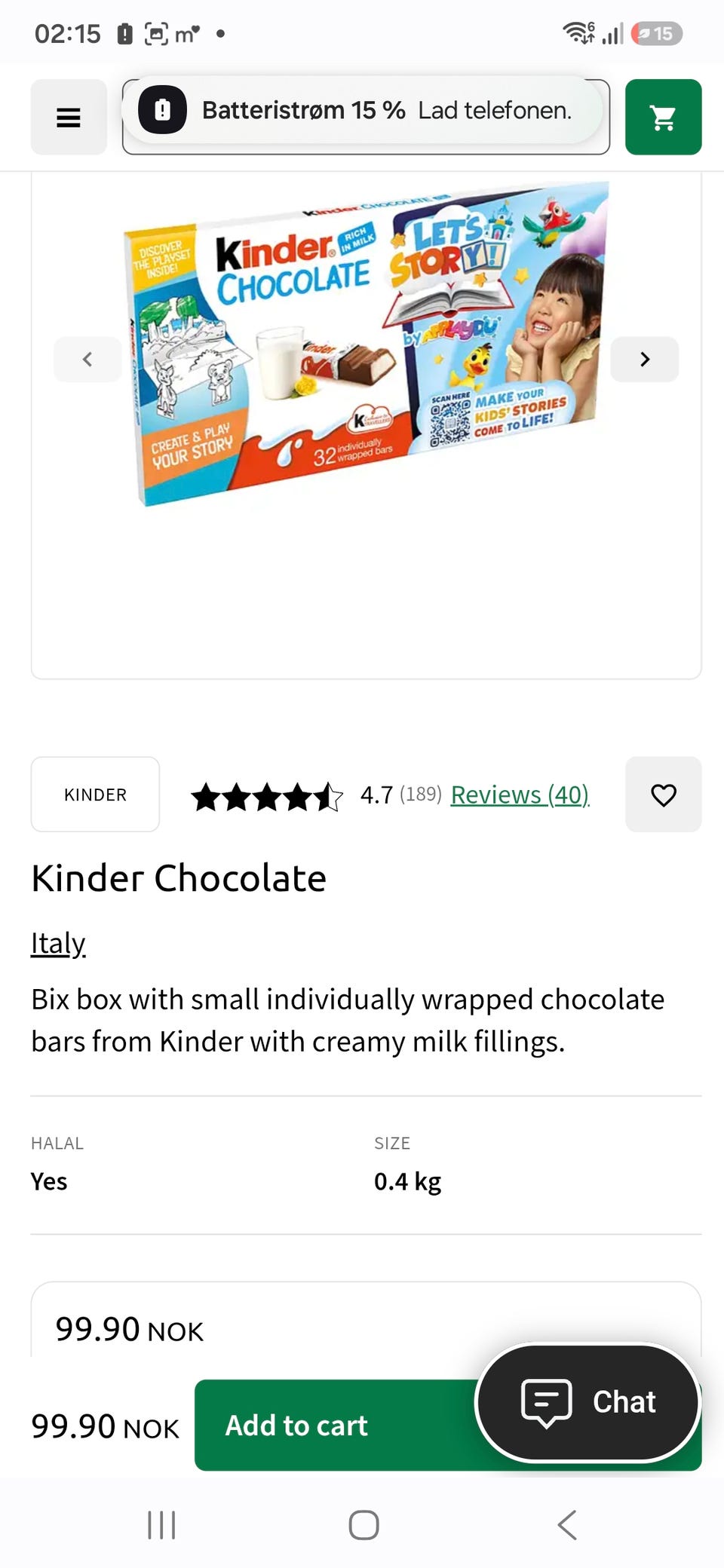Open the shopping cart

(663, 117)
